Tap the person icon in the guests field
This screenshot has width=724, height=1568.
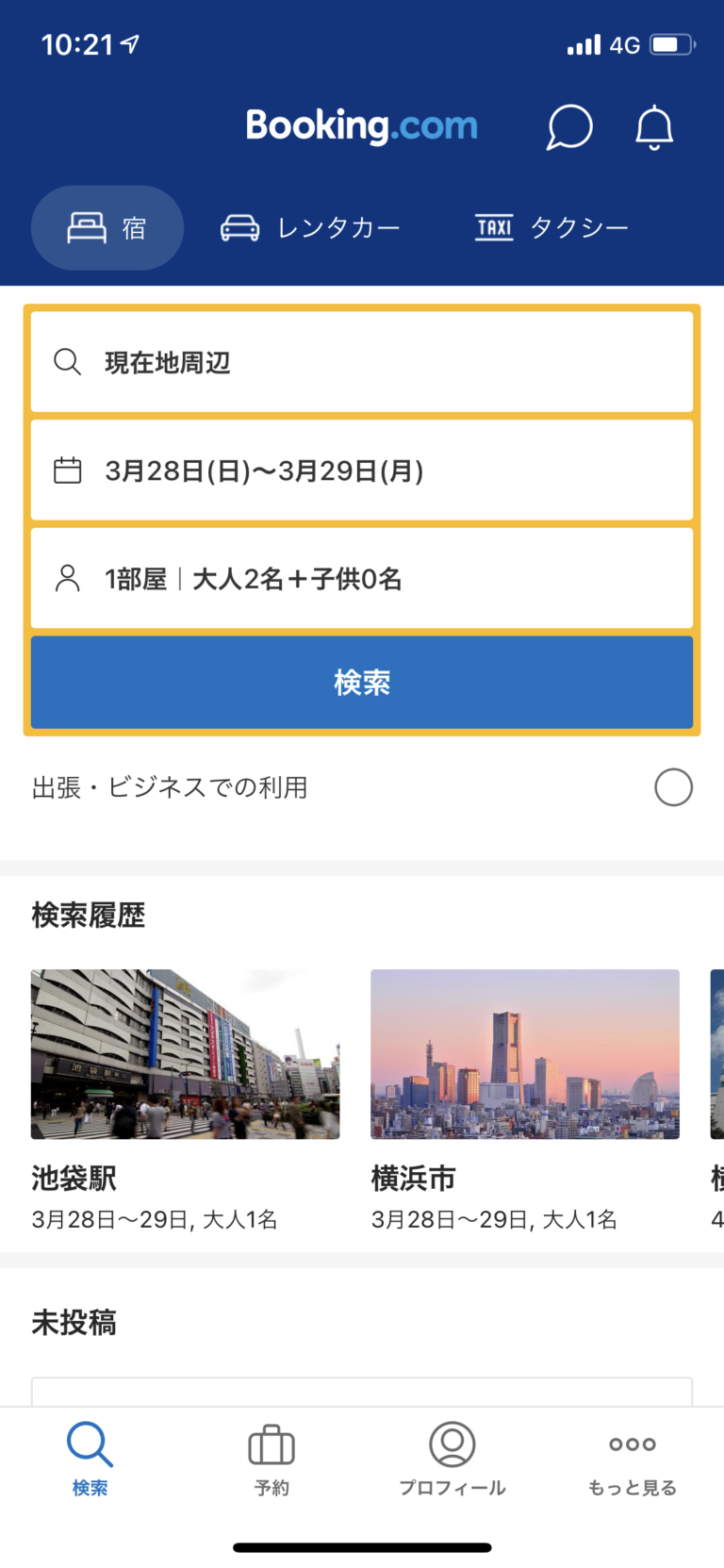67,577
